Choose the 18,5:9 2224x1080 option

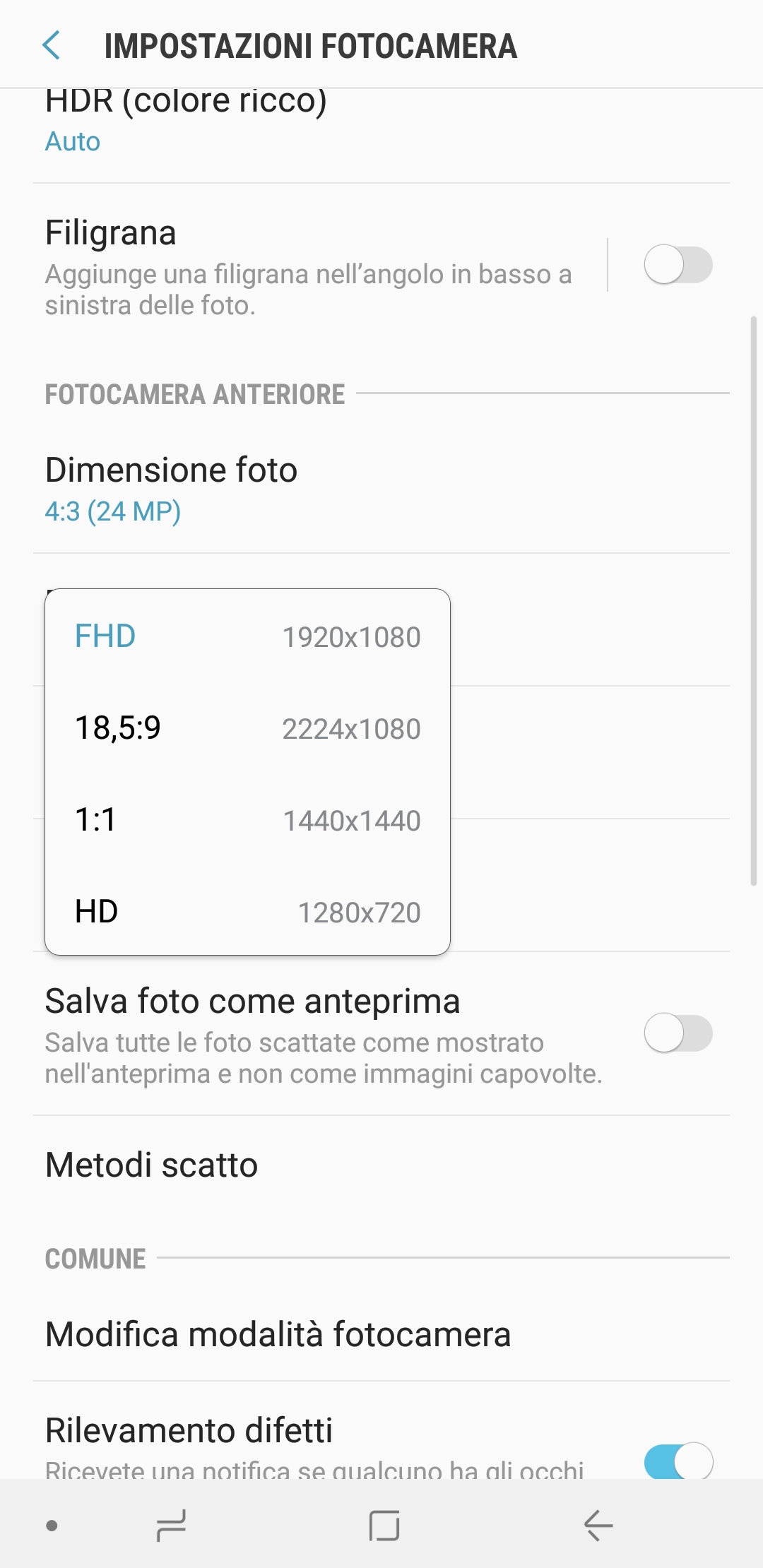[x=247, y=728]
